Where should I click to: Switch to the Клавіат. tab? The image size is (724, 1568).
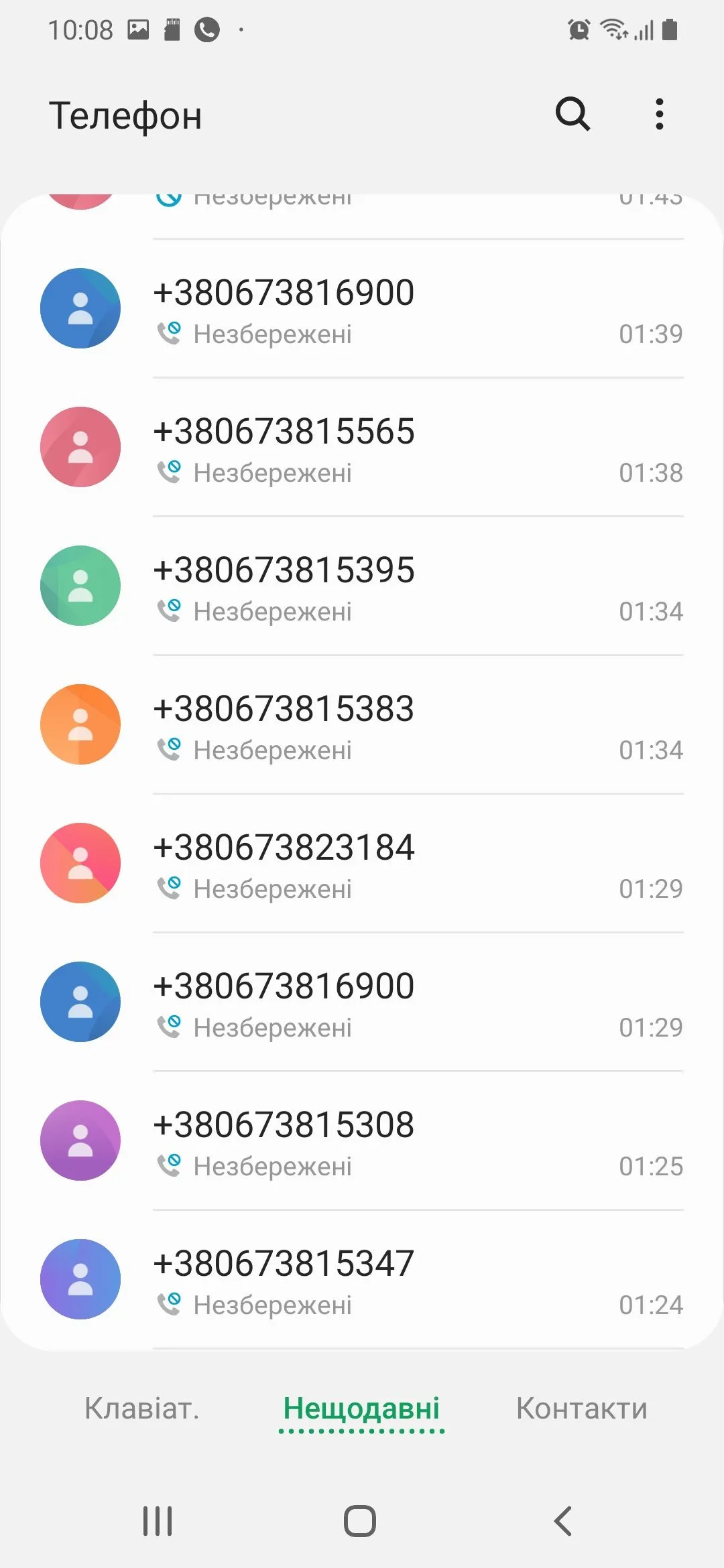pyautogui.click(x=141, y=1409)
